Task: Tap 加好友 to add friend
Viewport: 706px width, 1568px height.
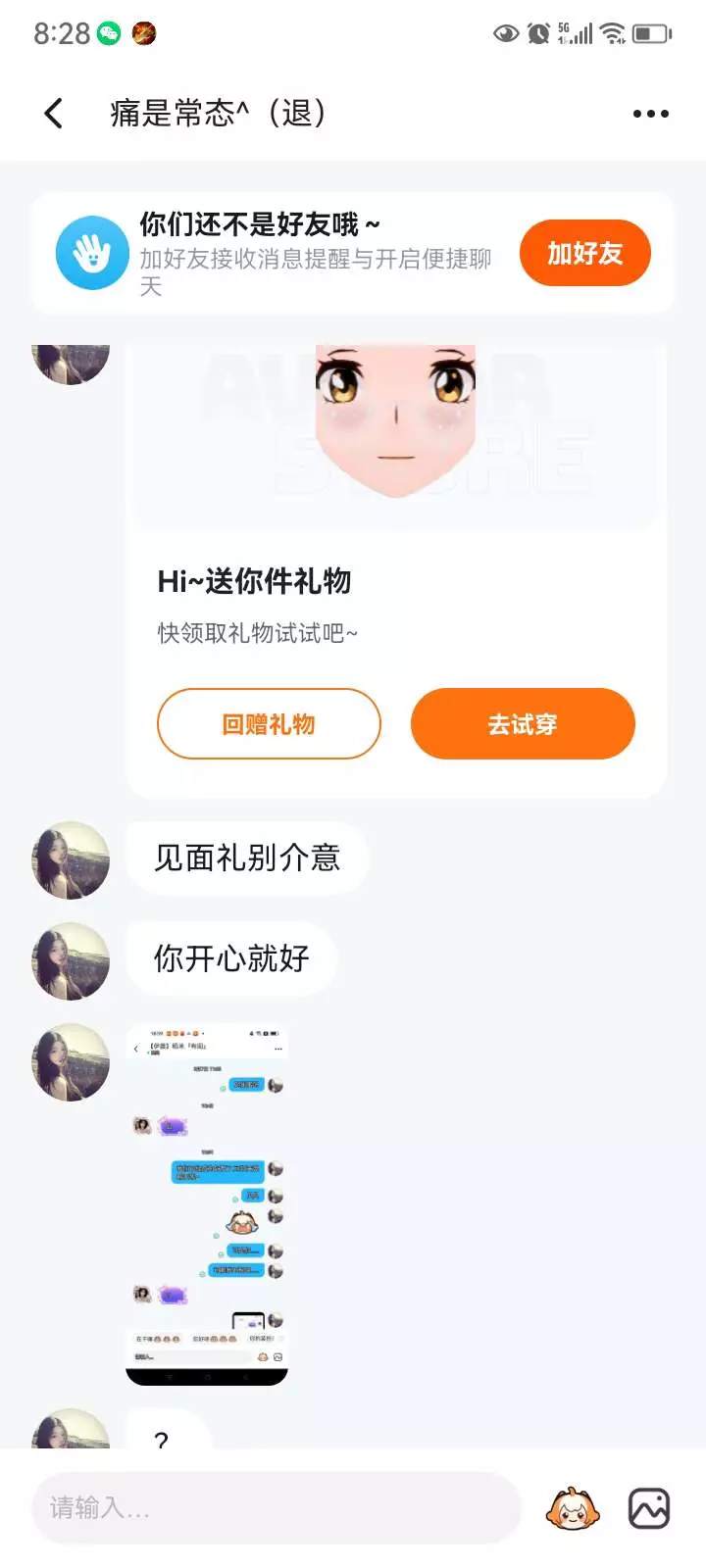Action: click(584, 254)
